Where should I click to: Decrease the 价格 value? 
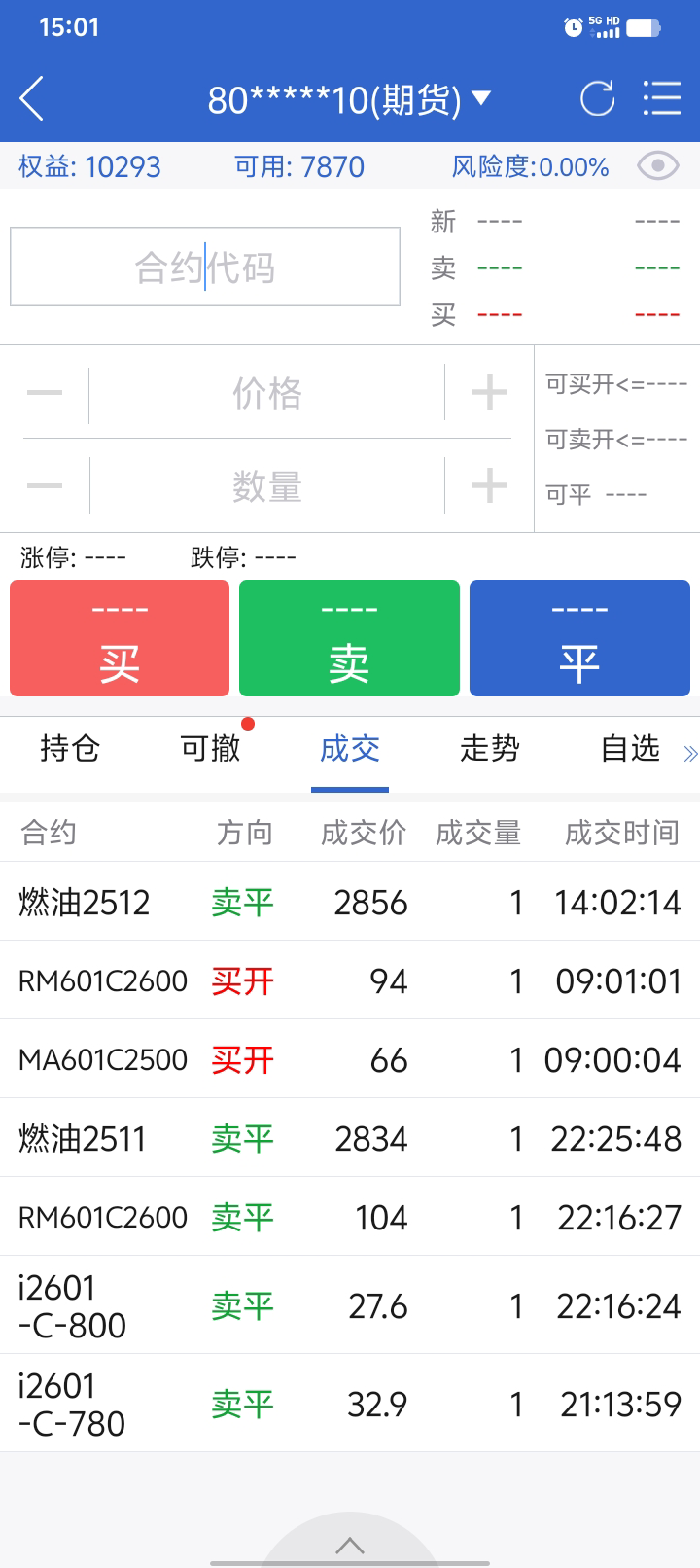point(45,393)
